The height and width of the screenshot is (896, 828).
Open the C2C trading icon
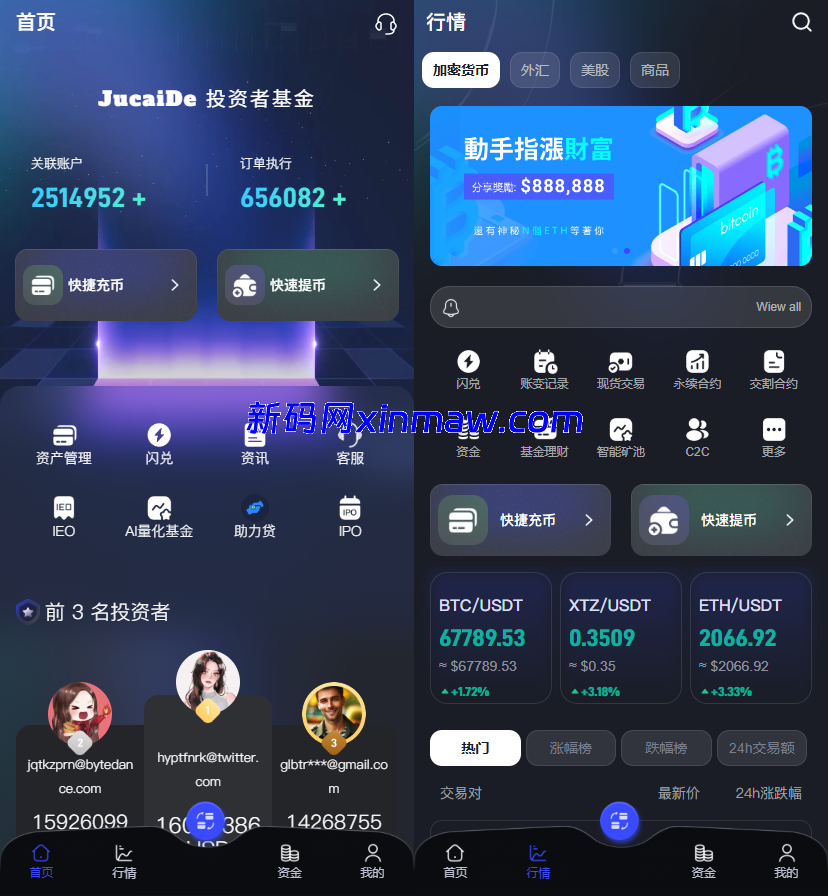pyautogui.click(x=697, y=437)
